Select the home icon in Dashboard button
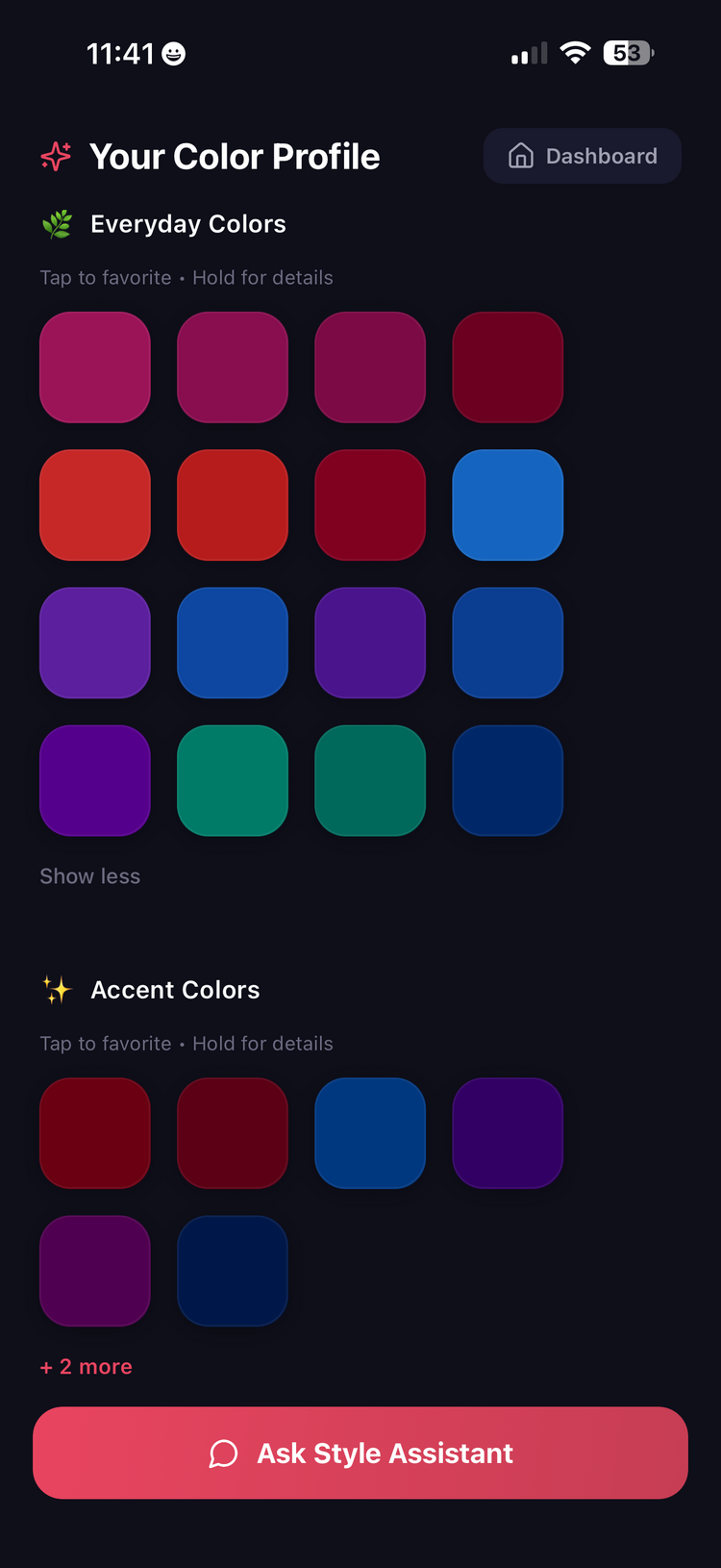Viewport: 721px width, 1568px height. coord(520,155)
